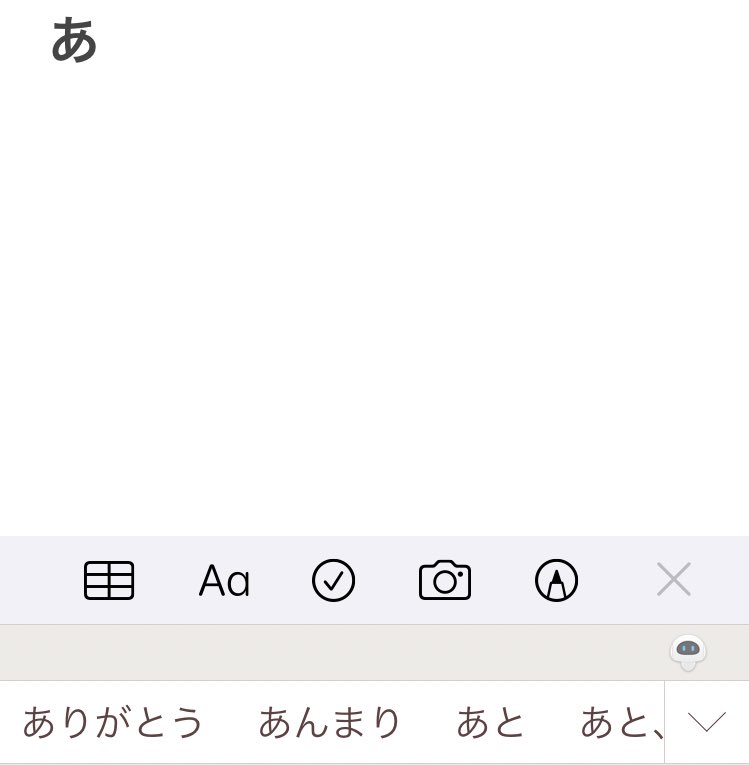
Task: Insert a table into the note
Action: pyautogui.click(x=109, y=580)
